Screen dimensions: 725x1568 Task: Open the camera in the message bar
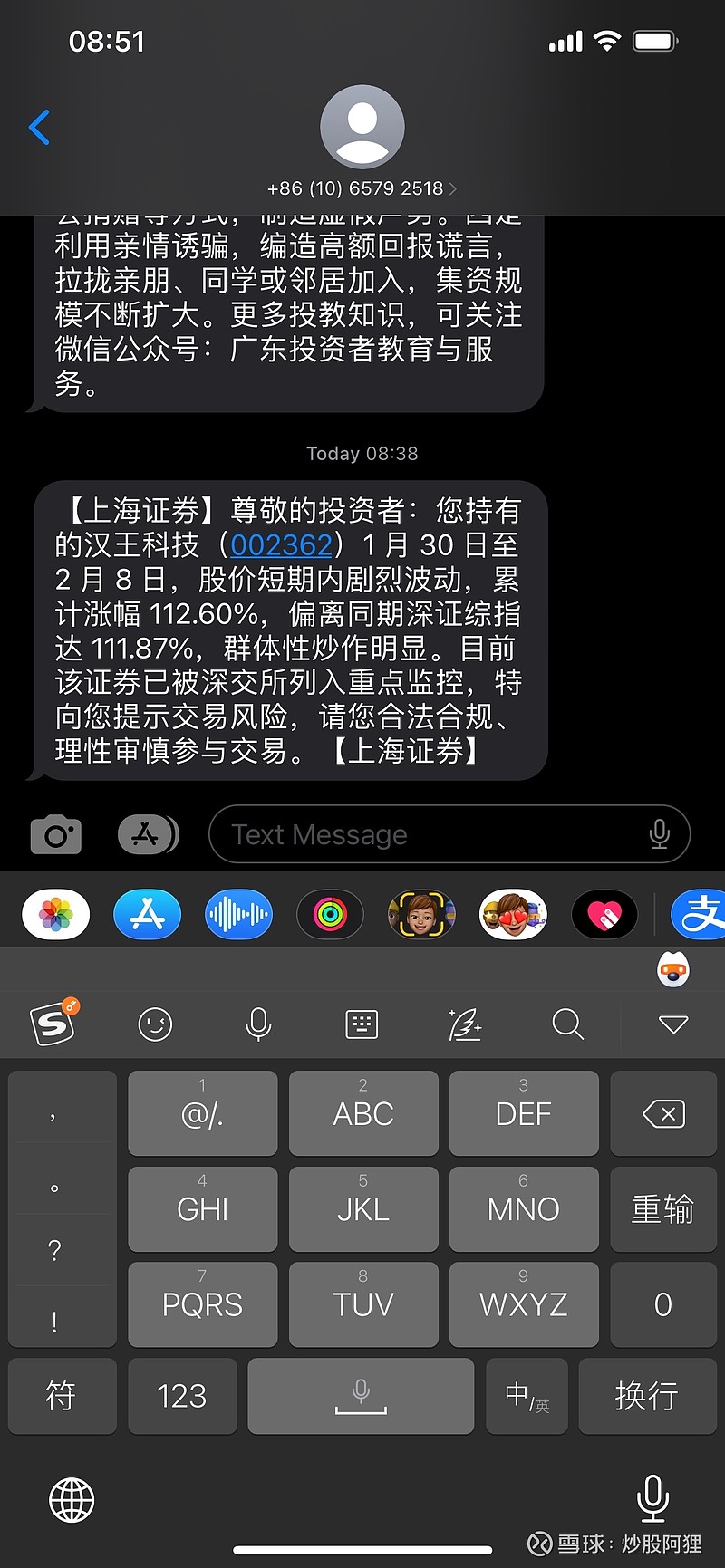point(55,834)
